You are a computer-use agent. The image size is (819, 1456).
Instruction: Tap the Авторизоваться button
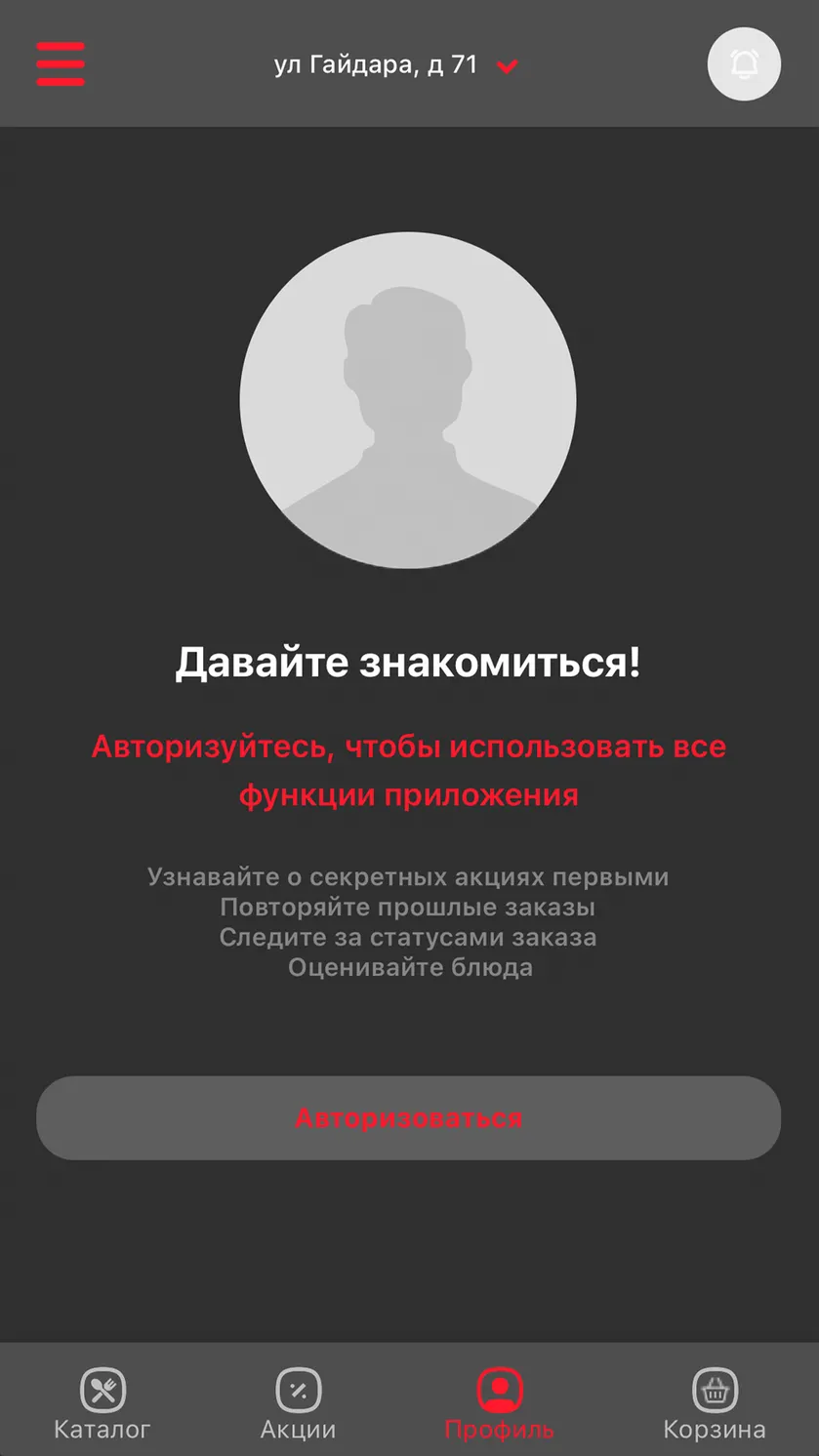[x=409, y=1118]
